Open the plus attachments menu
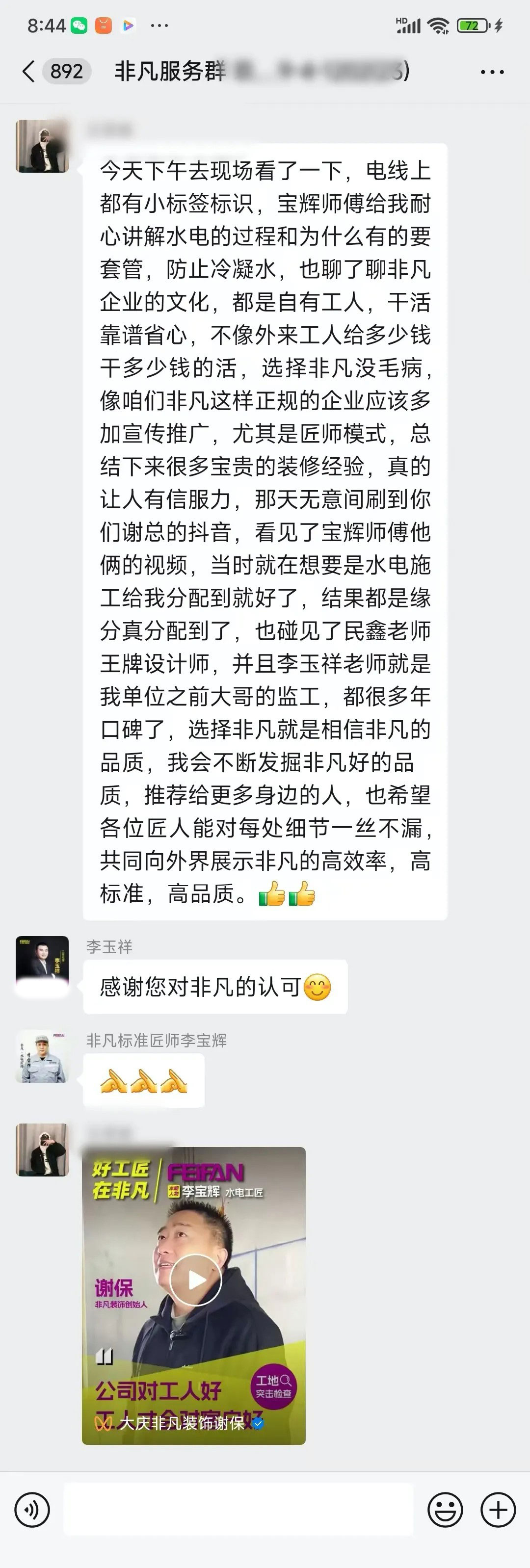Screen dimensions: 530x1568 tap(498, 1510)
